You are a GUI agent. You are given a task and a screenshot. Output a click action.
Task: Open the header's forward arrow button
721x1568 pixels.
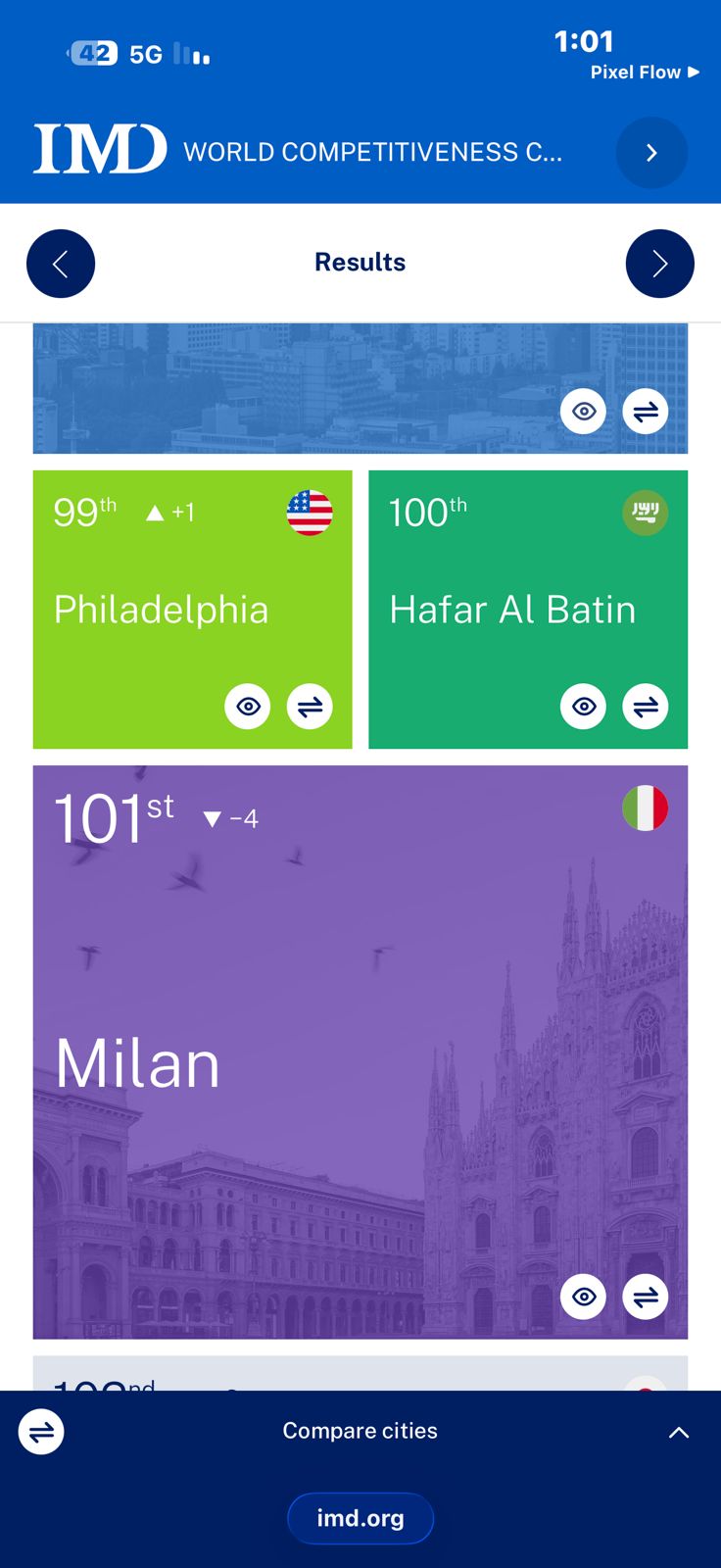point(651,153)
